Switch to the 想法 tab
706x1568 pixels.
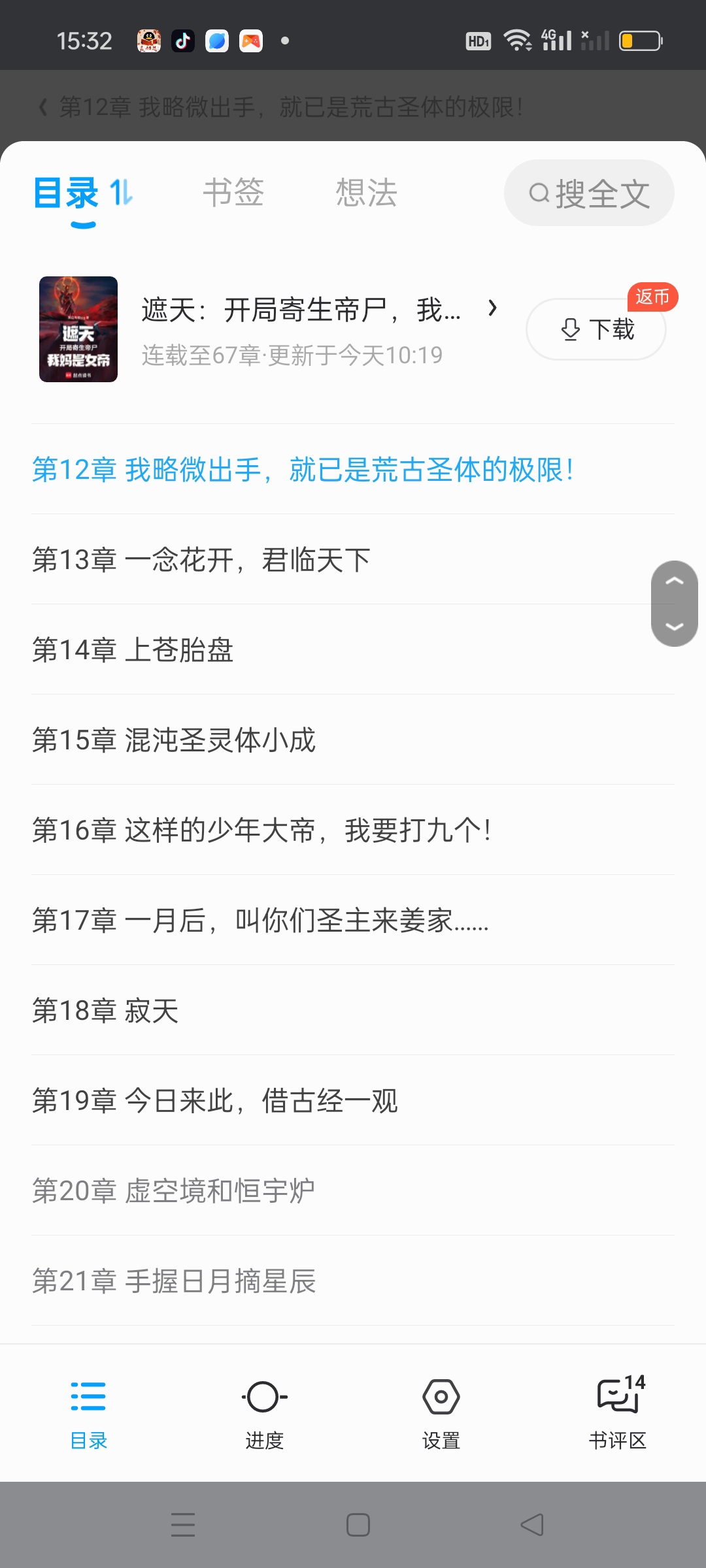366,193
